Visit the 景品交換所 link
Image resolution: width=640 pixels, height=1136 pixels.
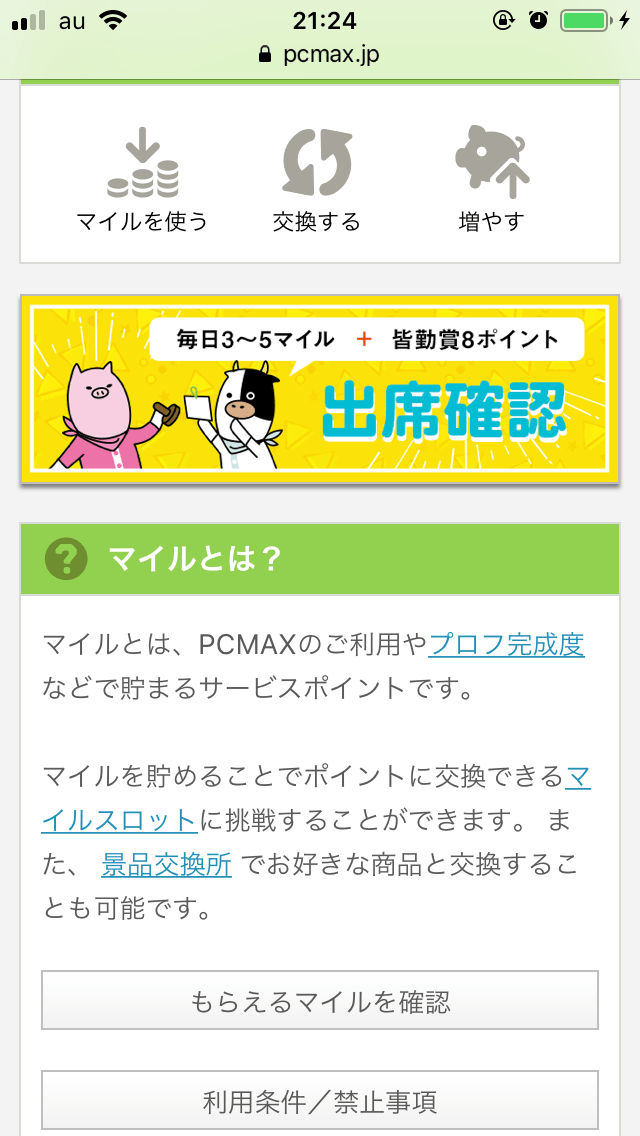coord(166,865)
